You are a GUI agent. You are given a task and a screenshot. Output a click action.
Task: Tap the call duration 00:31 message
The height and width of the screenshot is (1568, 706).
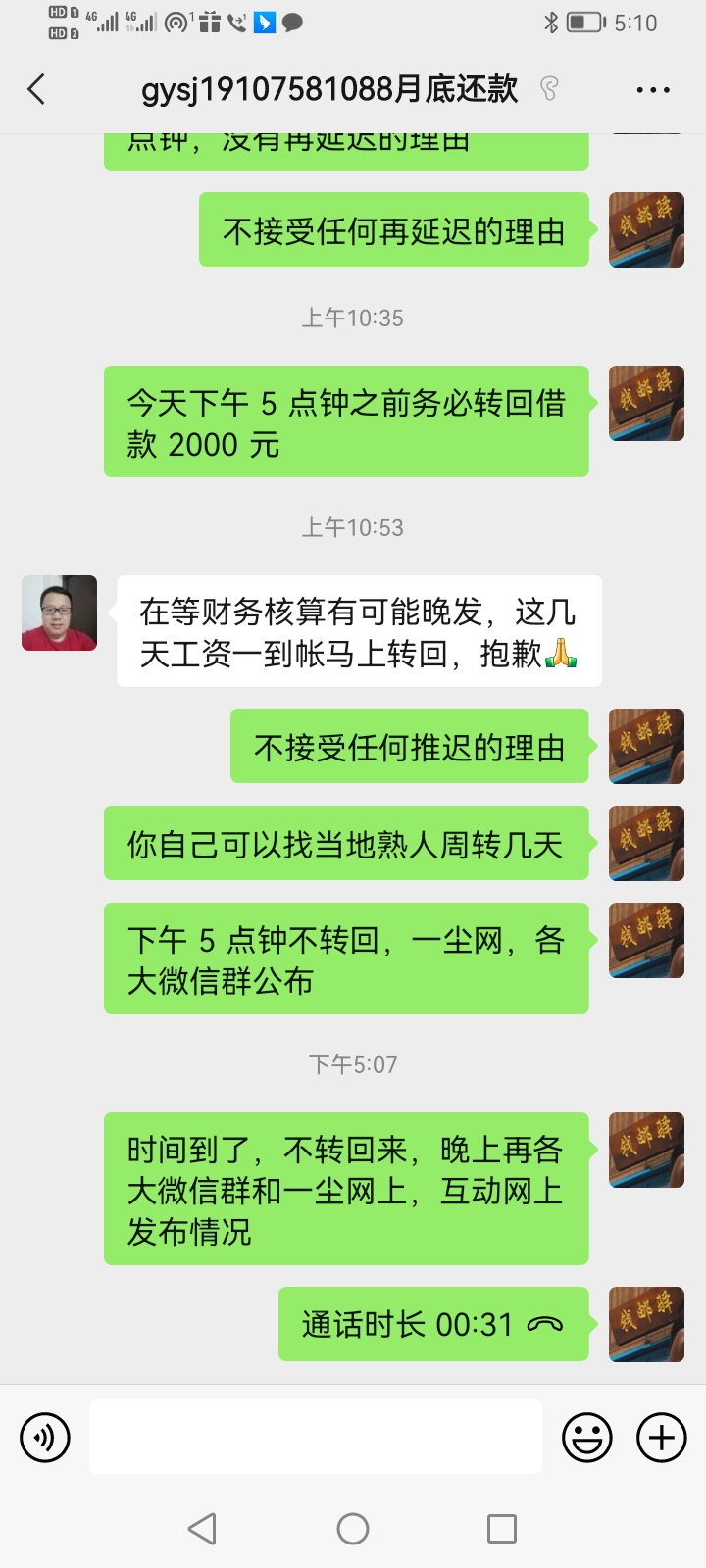[x=433, y=1324]
